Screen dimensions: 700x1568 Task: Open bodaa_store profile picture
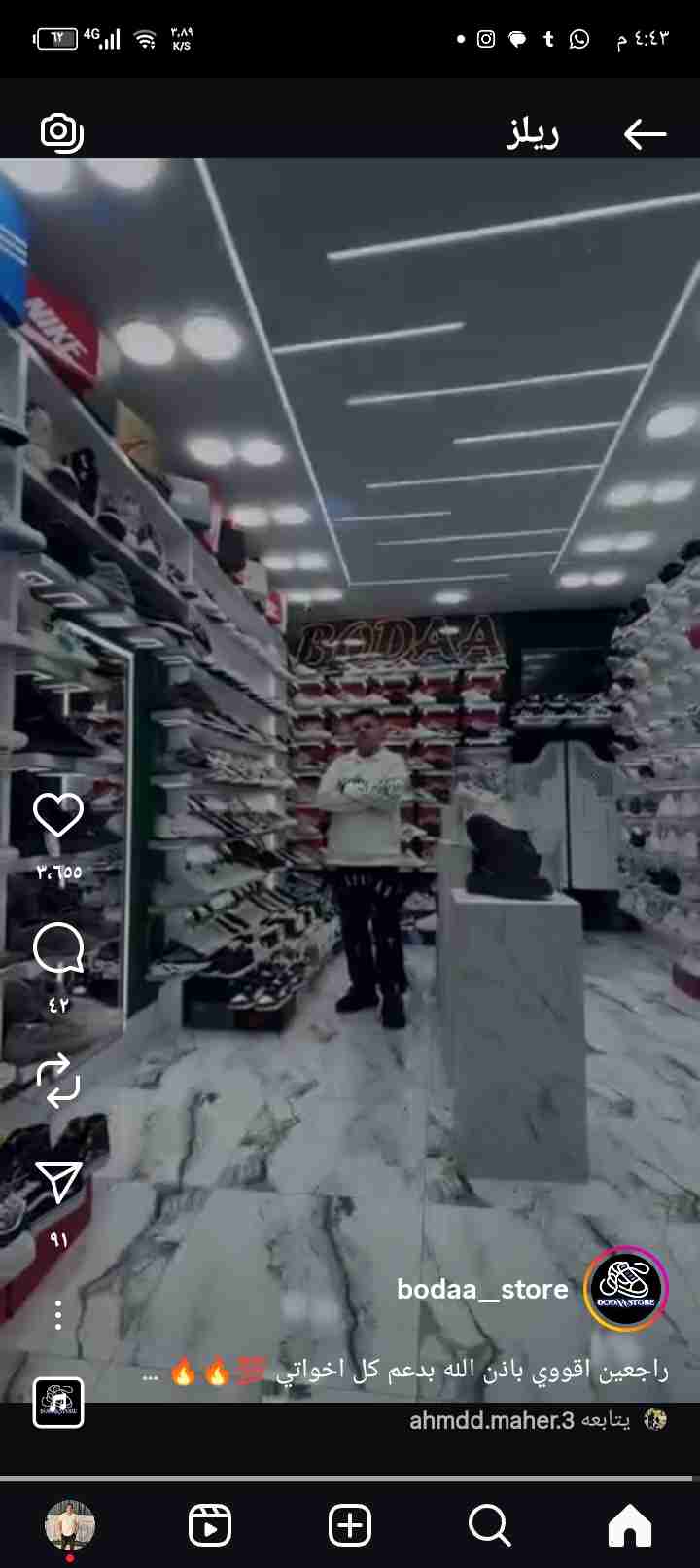pos(625,1289)
